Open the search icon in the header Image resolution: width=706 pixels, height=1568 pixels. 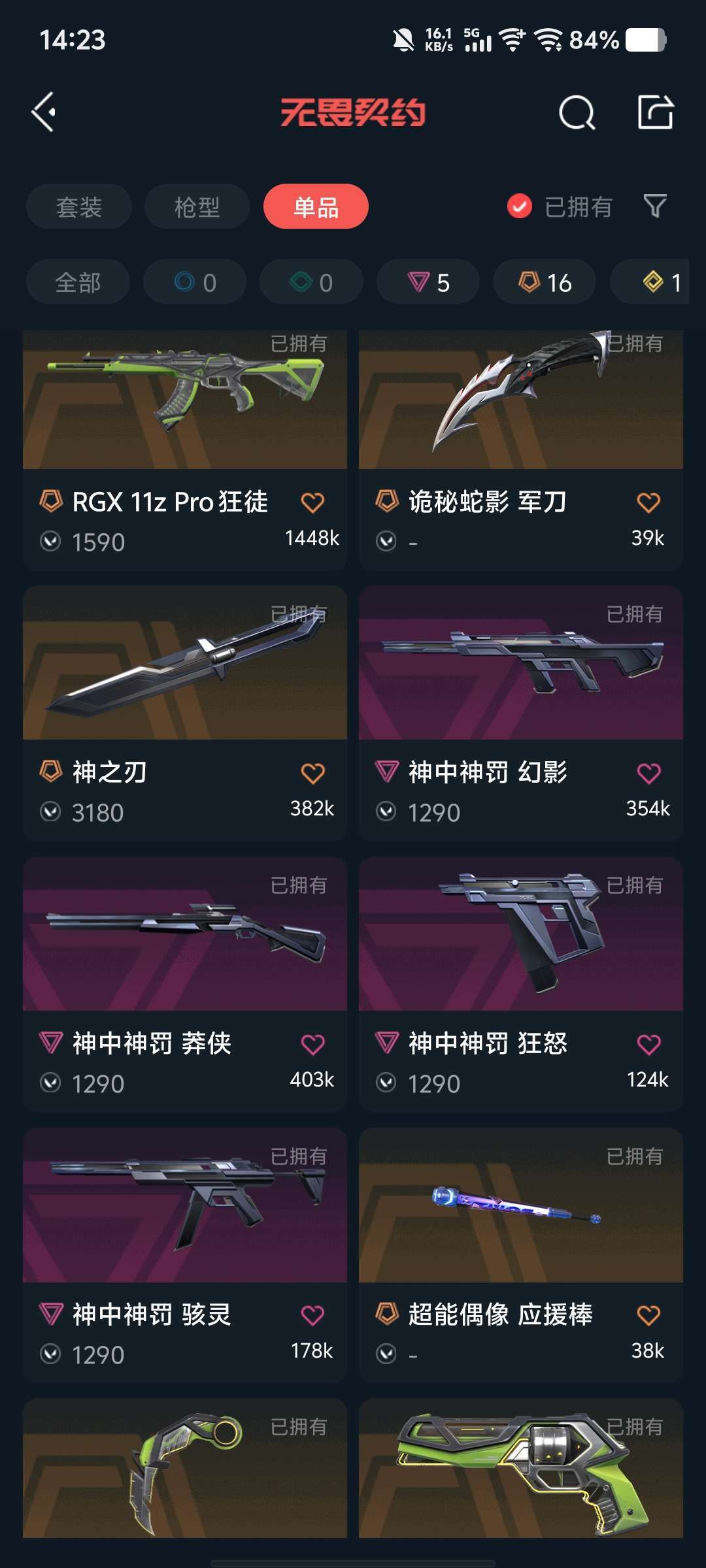point(577,113)
